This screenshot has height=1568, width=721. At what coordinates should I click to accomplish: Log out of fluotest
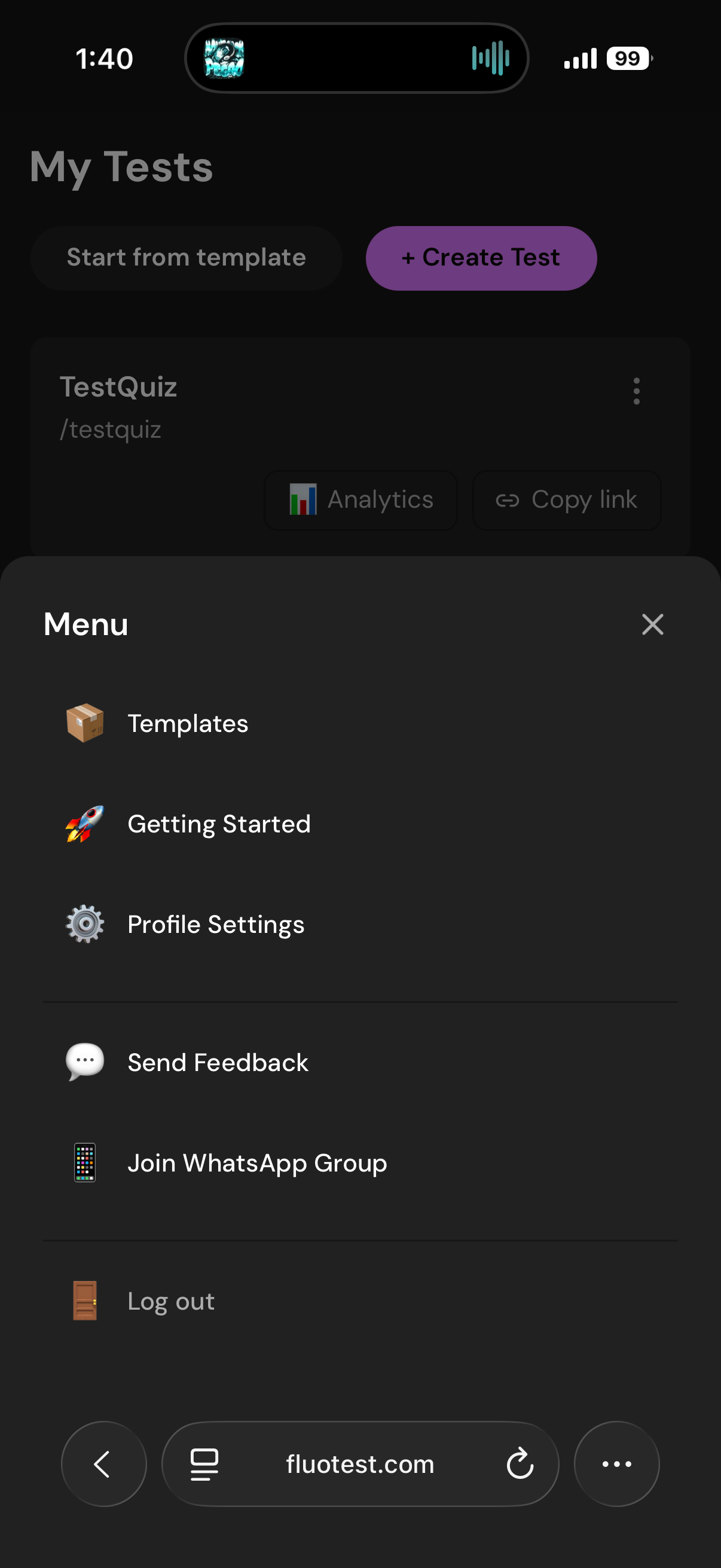[x=170, y=1300]
